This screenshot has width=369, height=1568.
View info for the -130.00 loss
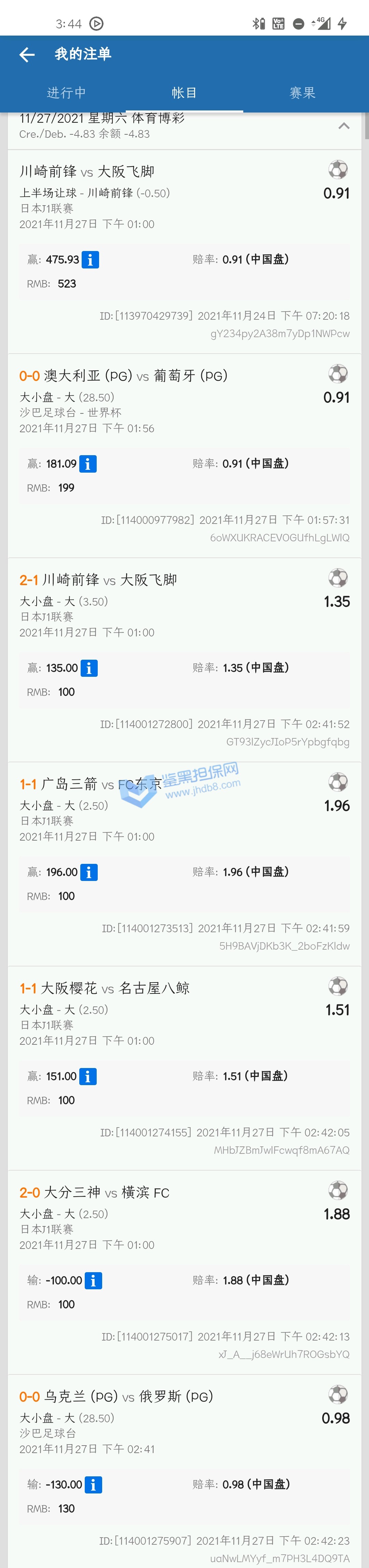pos(93,1484)
